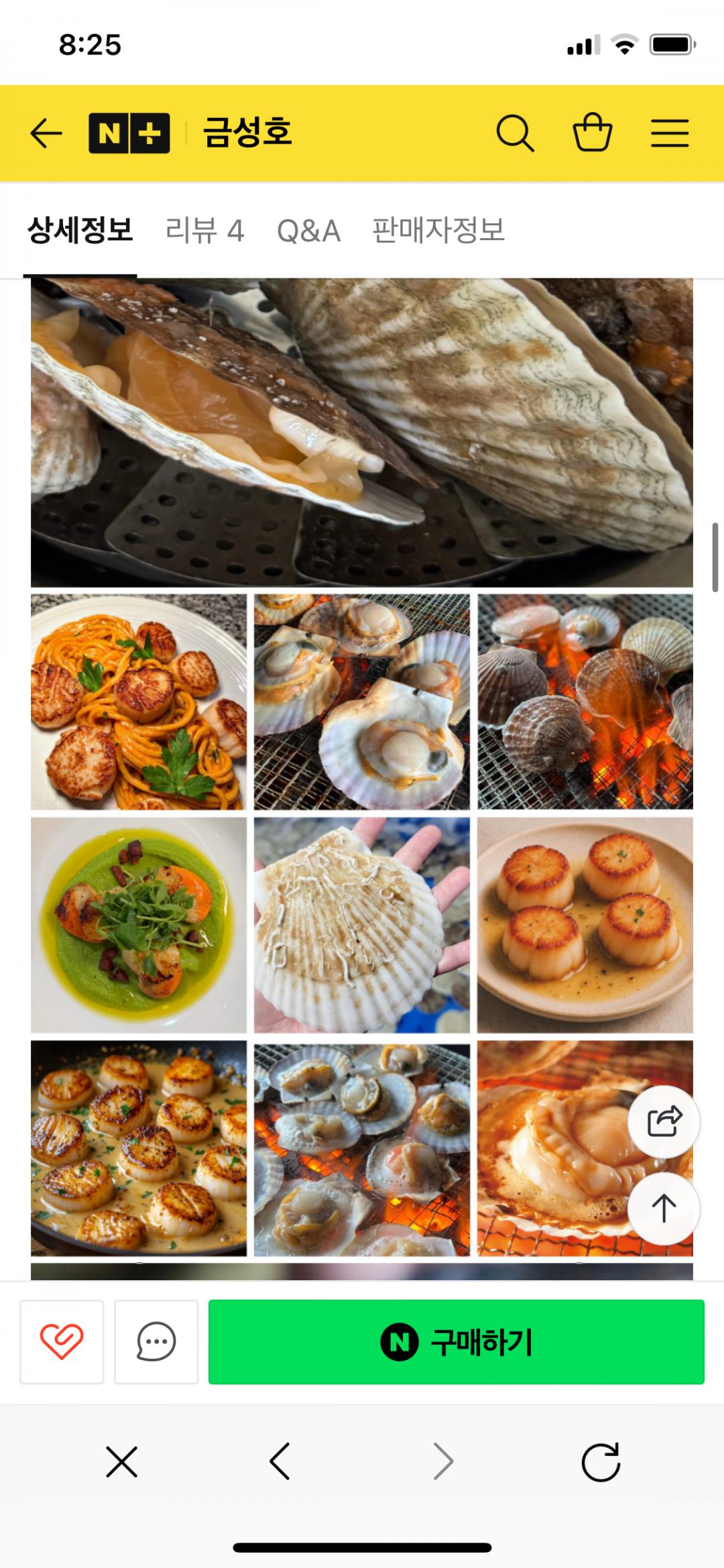Select the 상세정보 tab
The height and width of the screenshot is (1568, 724).
coord(80,231)
